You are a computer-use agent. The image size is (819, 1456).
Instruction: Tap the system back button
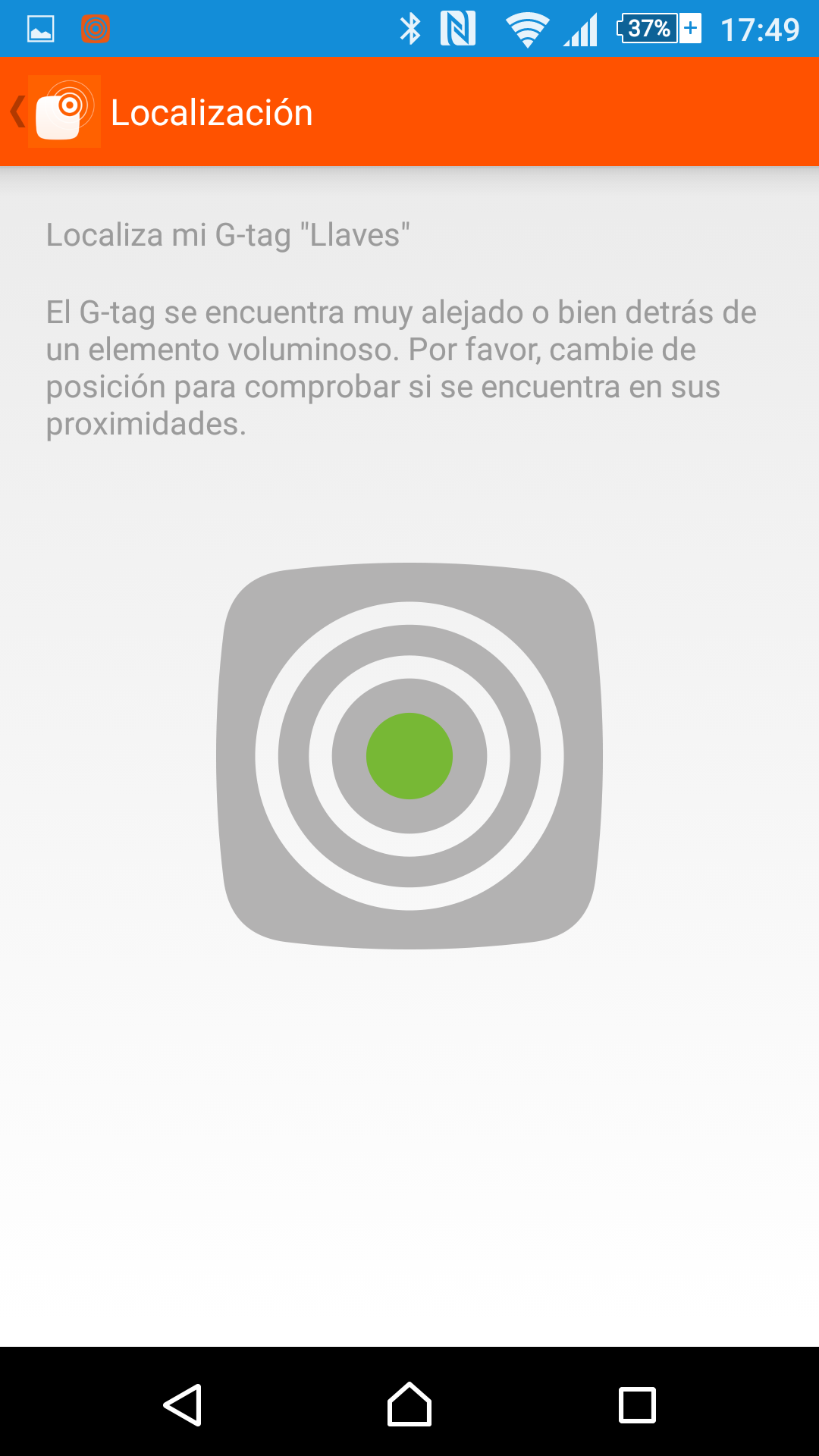pyautogui.click(x=183, y=1404)
